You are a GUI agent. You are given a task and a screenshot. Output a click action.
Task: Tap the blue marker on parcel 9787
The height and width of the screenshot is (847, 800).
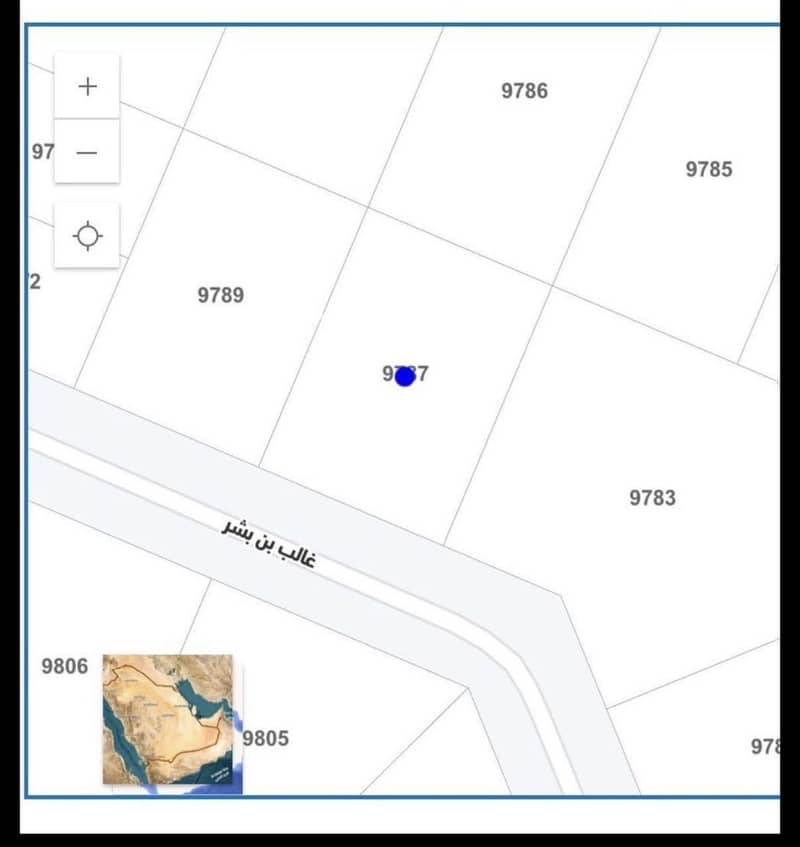(x=404, y=376)
